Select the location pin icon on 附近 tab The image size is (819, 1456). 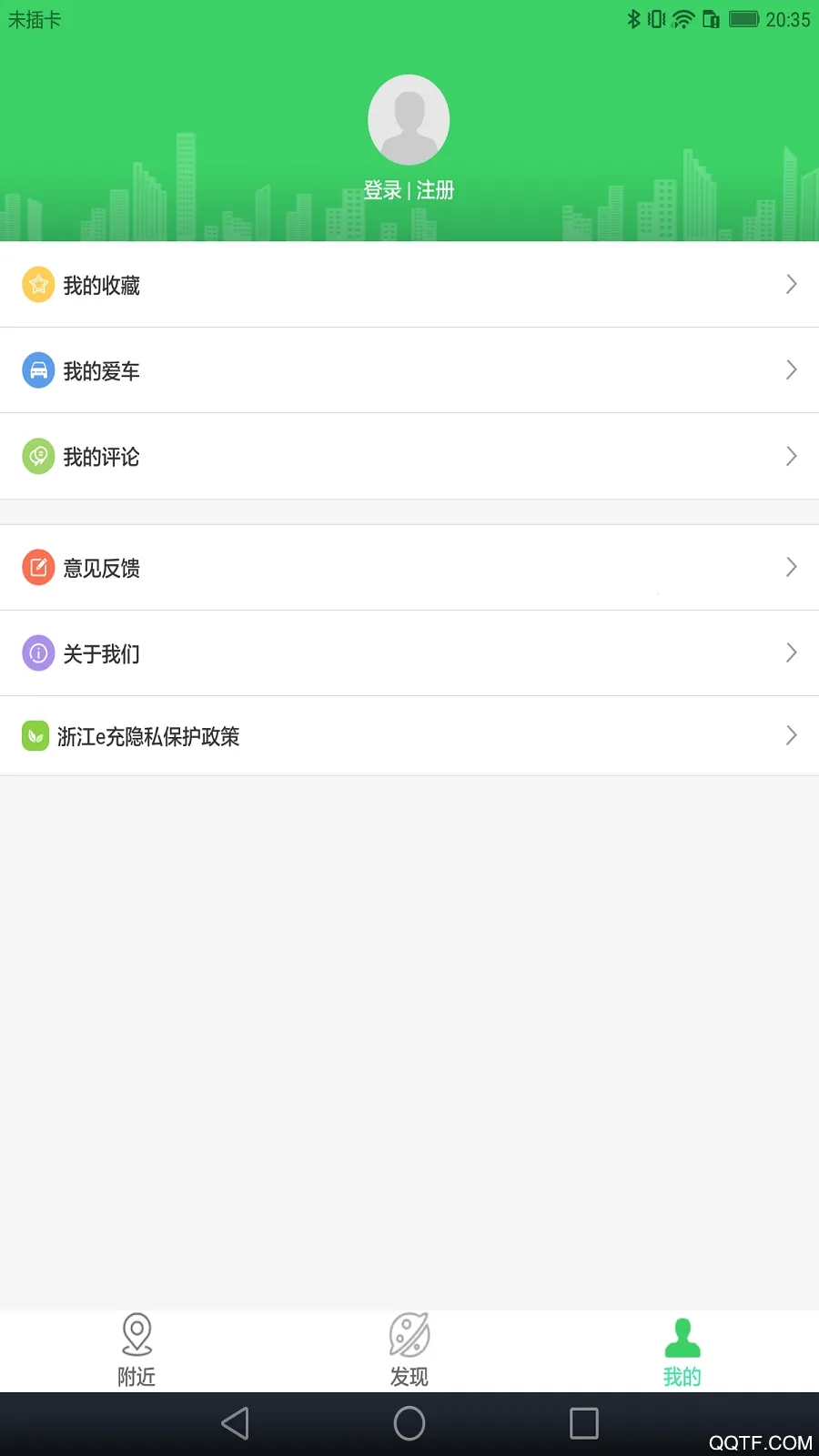[136, 1333]
